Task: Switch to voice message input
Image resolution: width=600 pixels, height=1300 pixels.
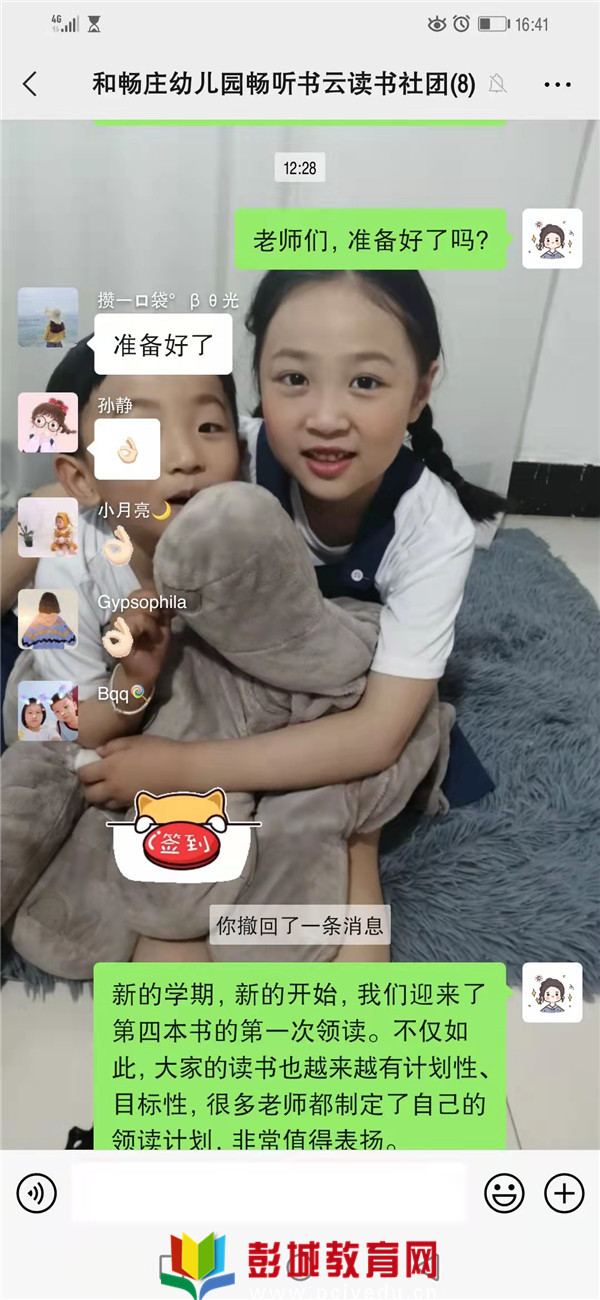Action: coord(37,1192)
